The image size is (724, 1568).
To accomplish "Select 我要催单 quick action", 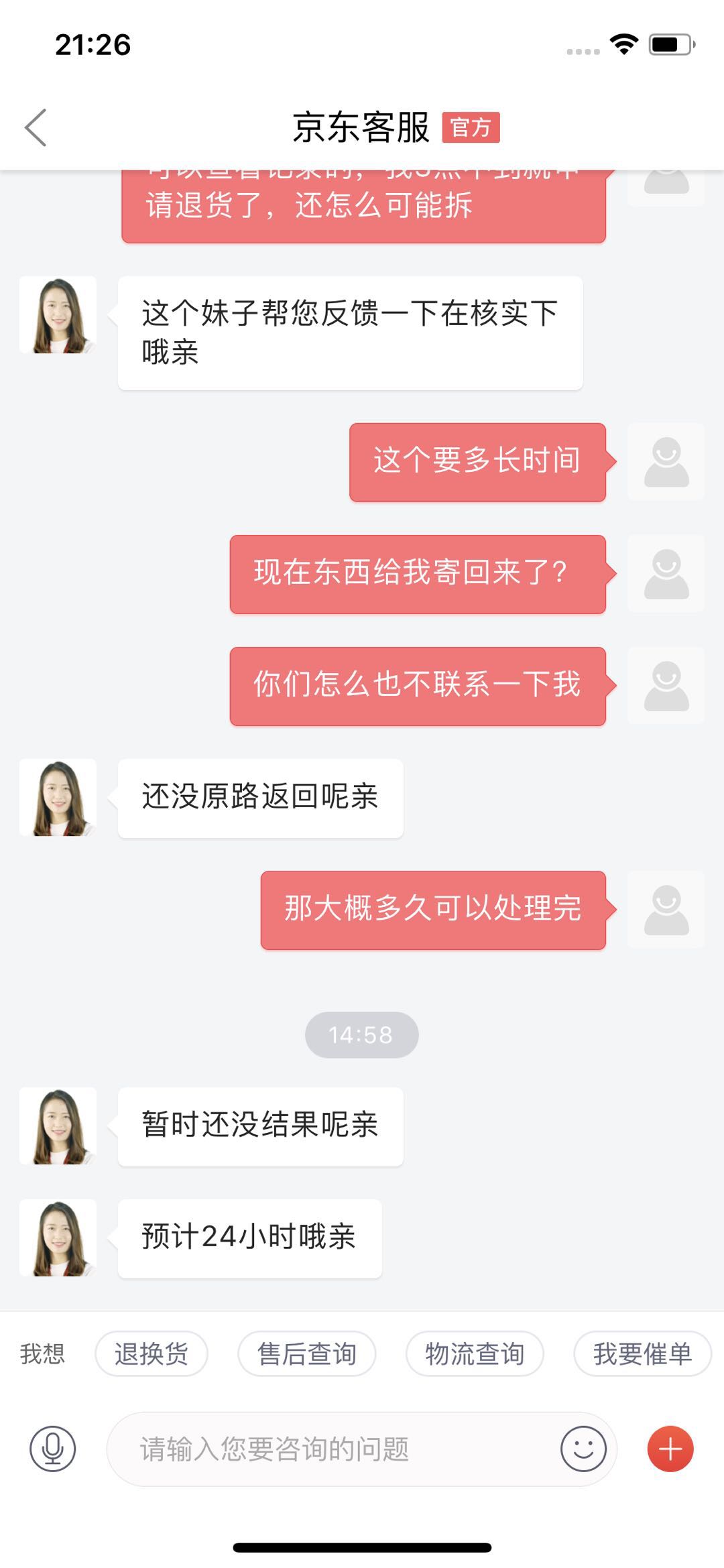I will coord(642,1353).
